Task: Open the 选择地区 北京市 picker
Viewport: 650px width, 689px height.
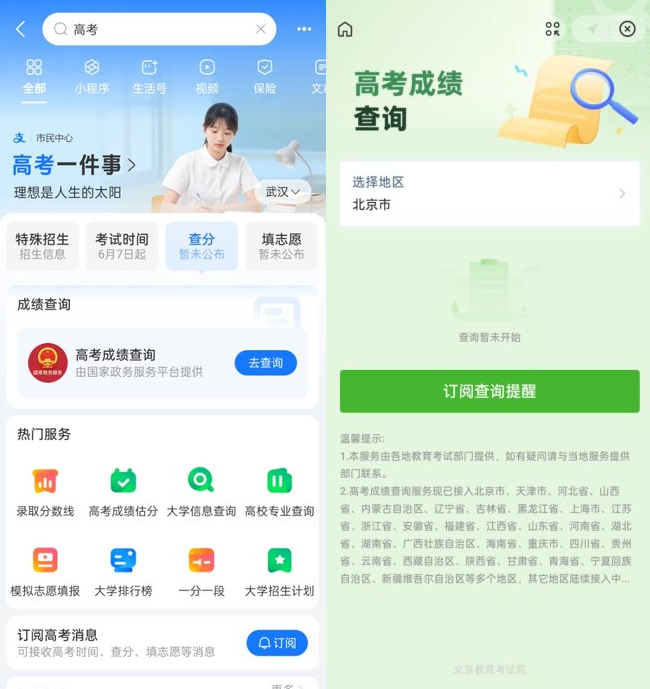Action: (489, 194)
